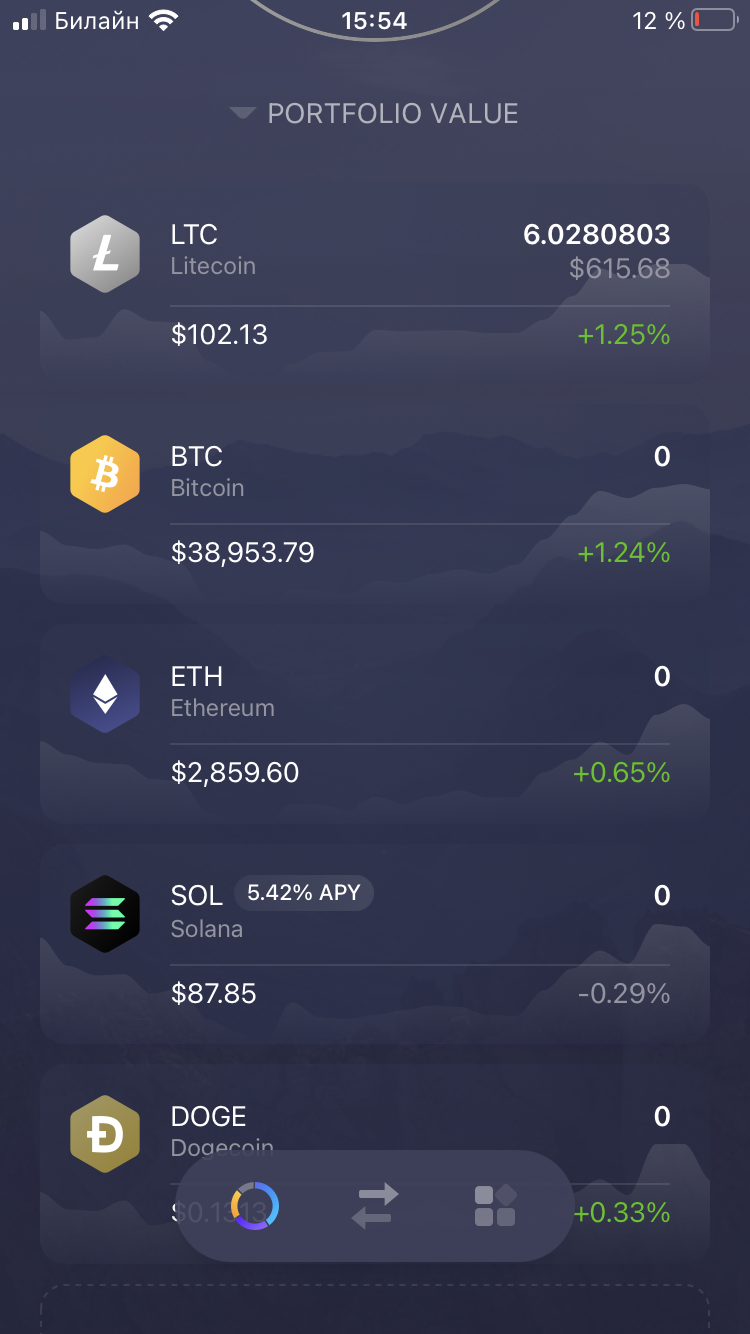Open the Solana SOL asset card
Viewport: 750px width, 1334px height.
pos(375,944)
